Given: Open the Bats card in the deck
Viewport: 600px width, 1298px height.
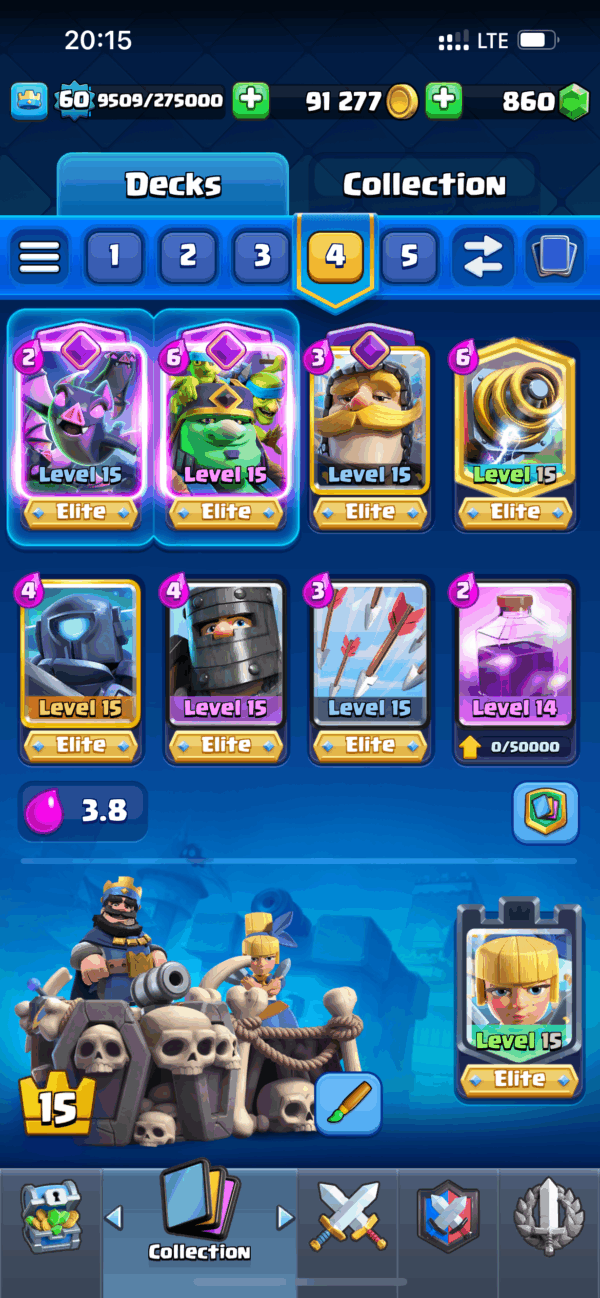Looking at the screenshot, I should tap(81, 427).
